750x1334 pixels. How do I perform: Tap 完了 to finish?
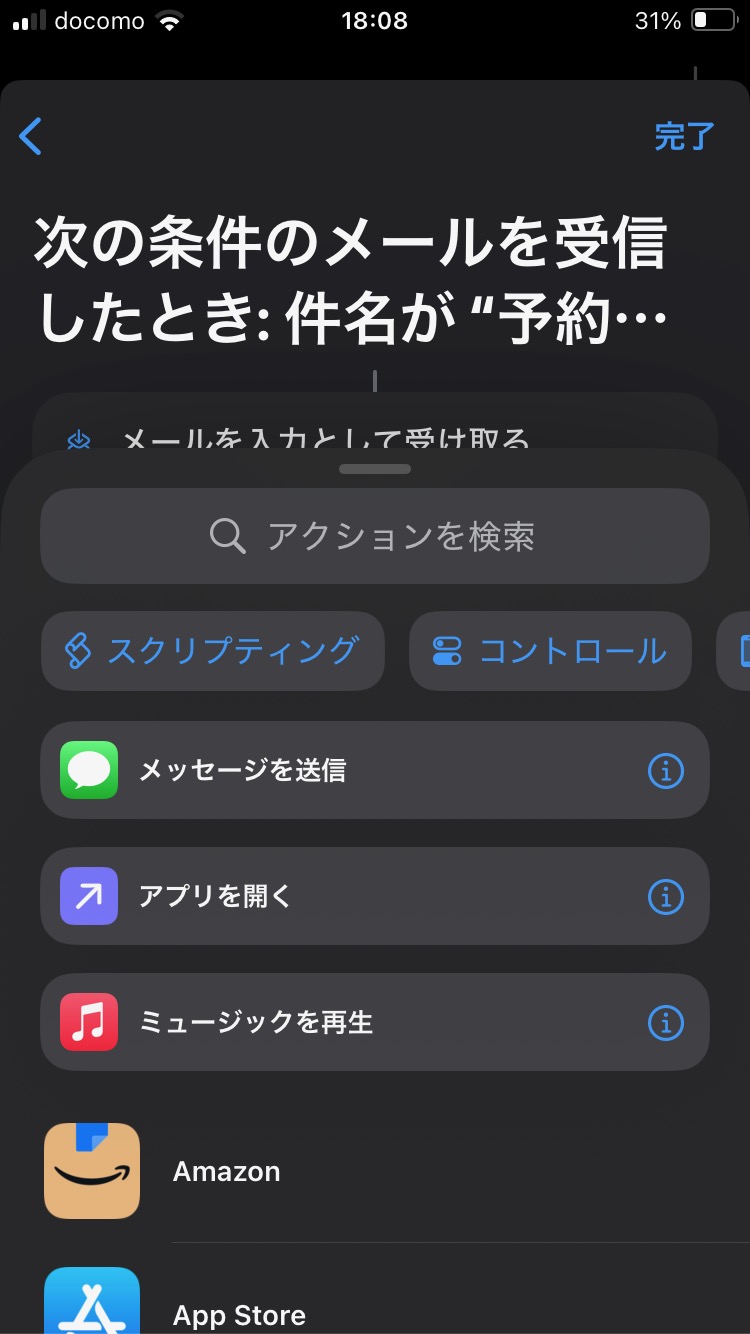click(x=684, y=136)
